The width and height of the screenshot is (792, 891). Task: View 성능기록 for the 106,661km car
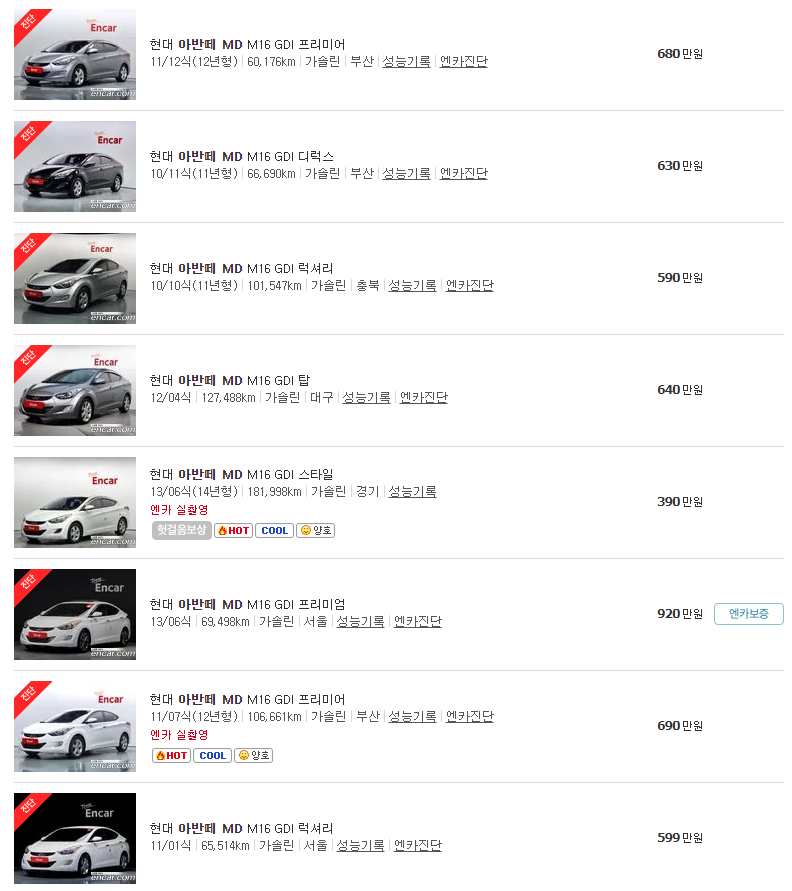coord(412,717)
